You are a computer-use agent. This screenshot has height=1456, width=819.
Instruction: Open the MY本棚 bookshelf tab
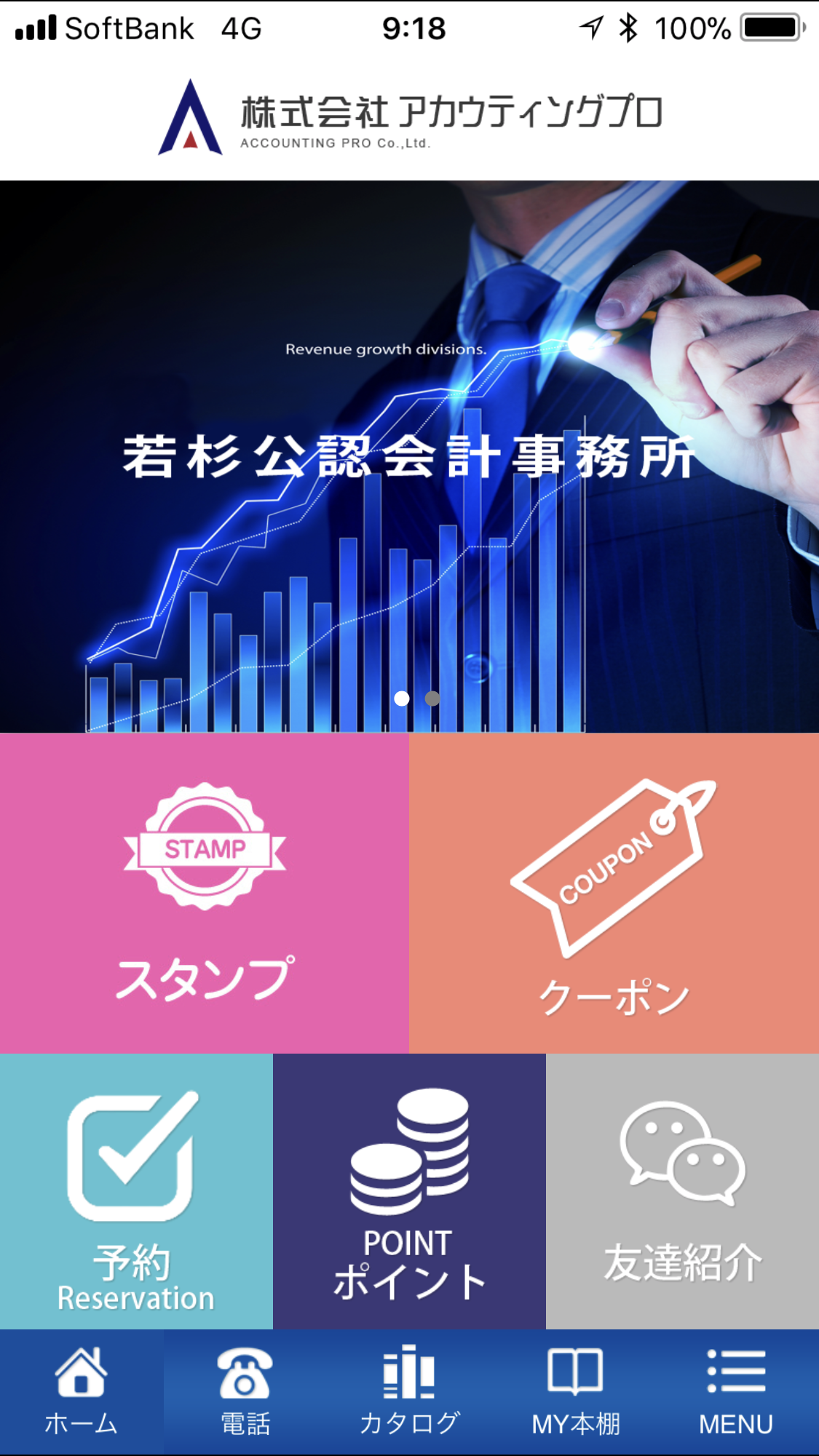point(575,1392)
